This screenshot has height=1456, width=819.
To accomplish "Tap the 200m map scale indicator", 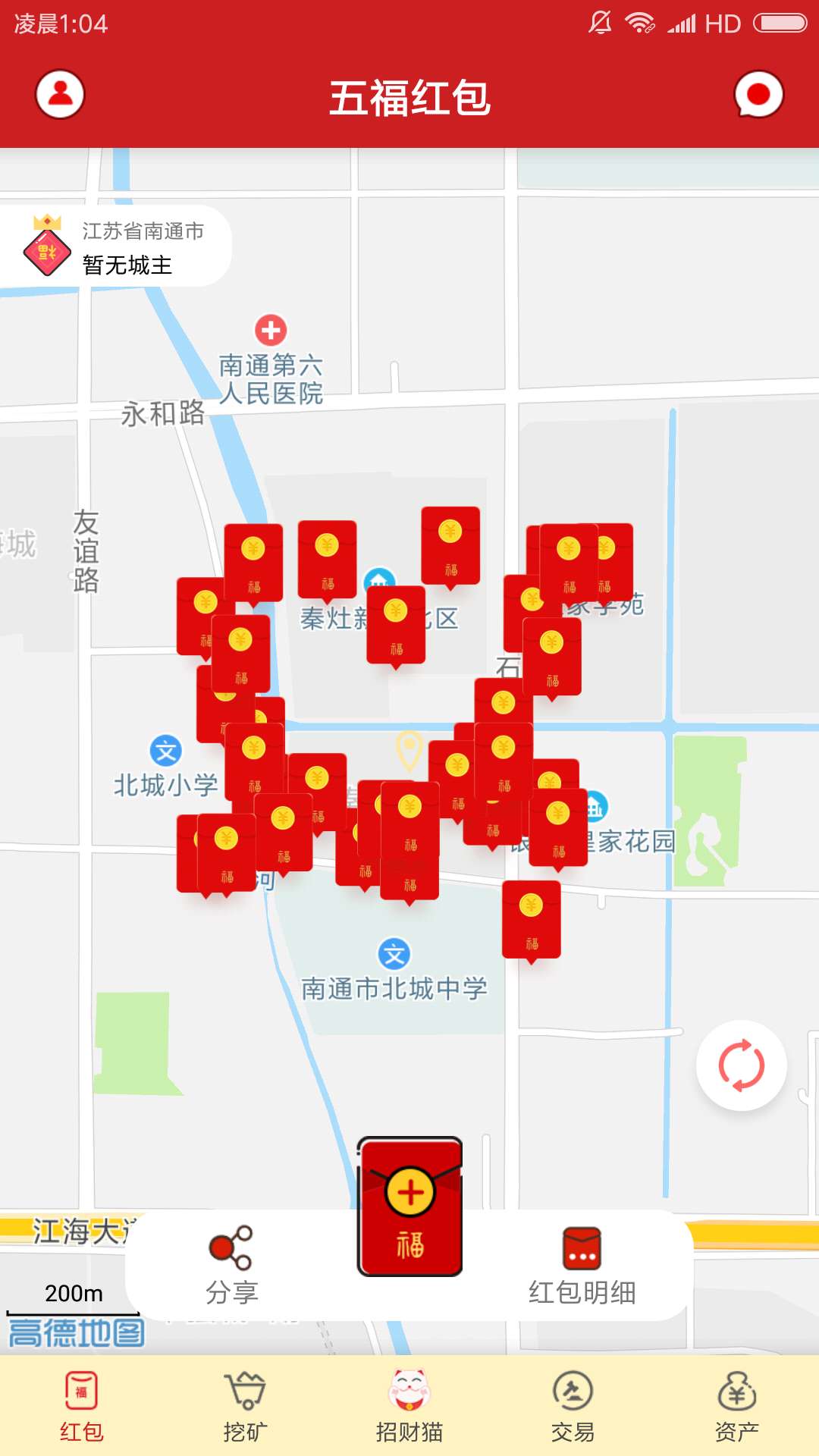I will click(74, 1294).
